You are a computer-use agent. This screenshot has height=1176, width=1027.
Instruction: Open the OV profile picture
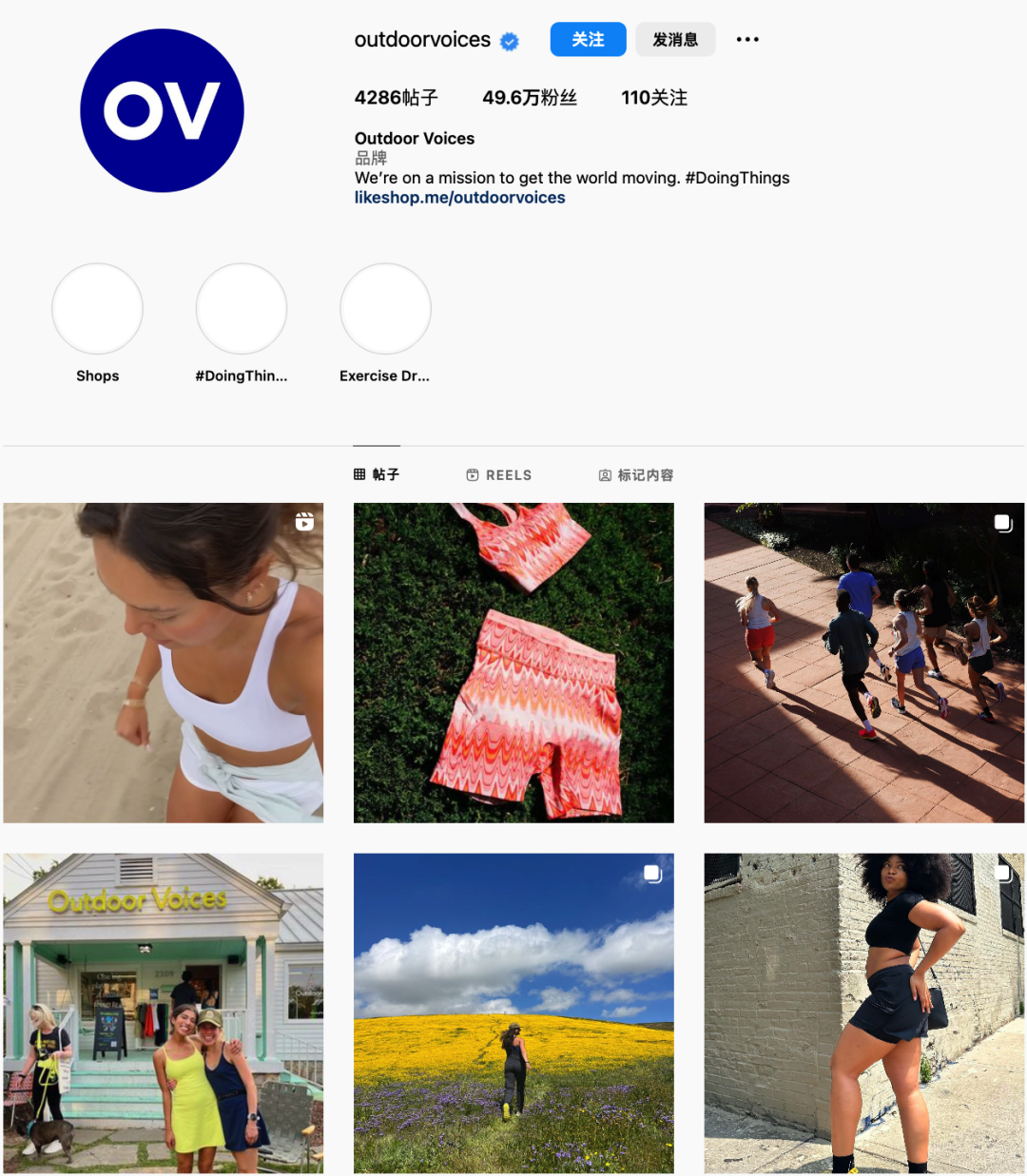pos(162,110)
